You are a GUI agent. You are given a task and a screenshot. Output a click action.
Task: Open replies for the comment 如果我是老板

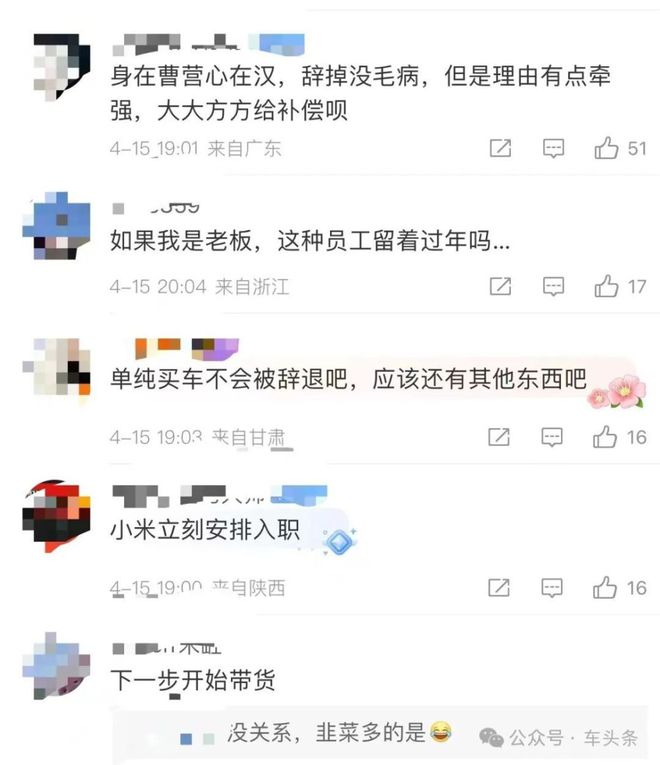click(x=553, y=287)
